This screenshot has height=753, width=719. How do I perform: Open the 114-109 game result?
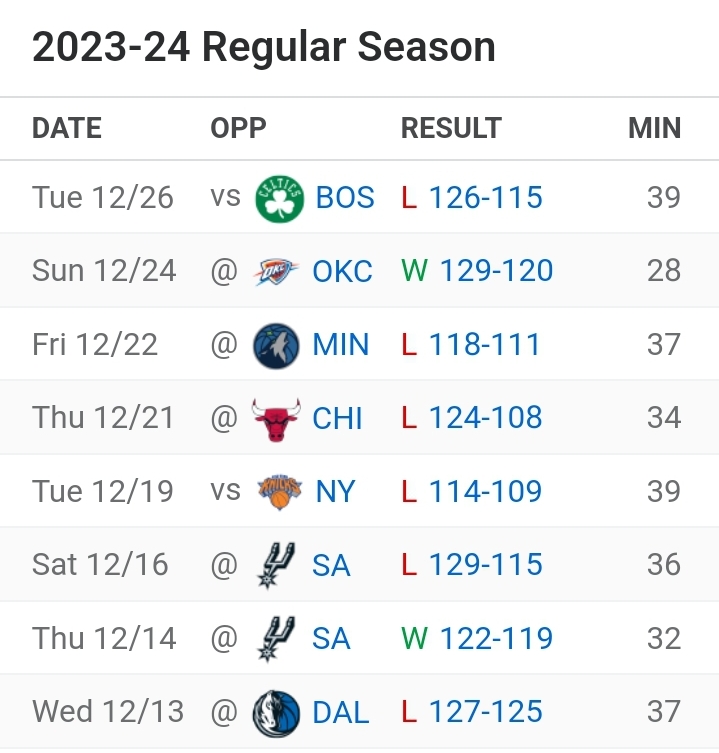click(x=485, y=492)
